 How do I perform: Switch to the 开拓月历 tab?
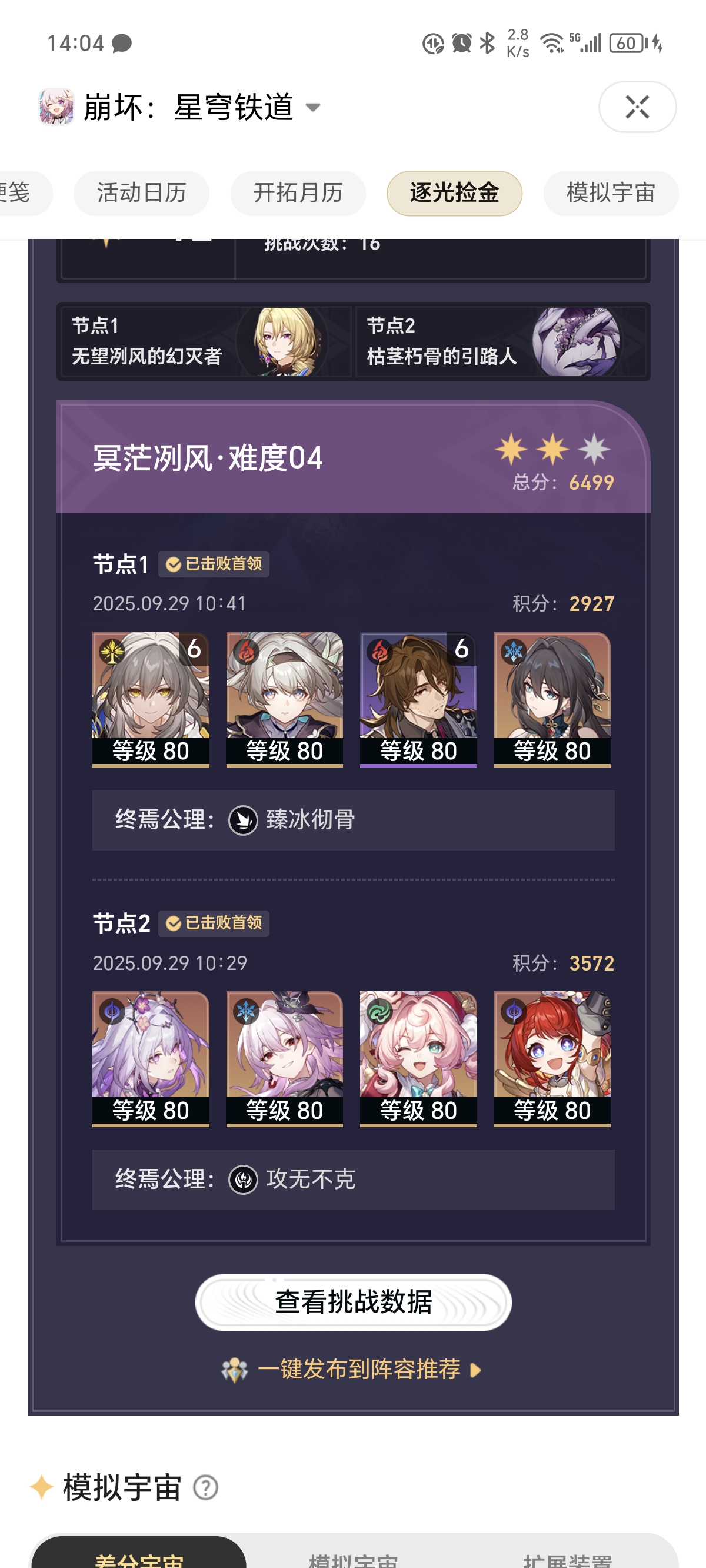tap(298, 193)
